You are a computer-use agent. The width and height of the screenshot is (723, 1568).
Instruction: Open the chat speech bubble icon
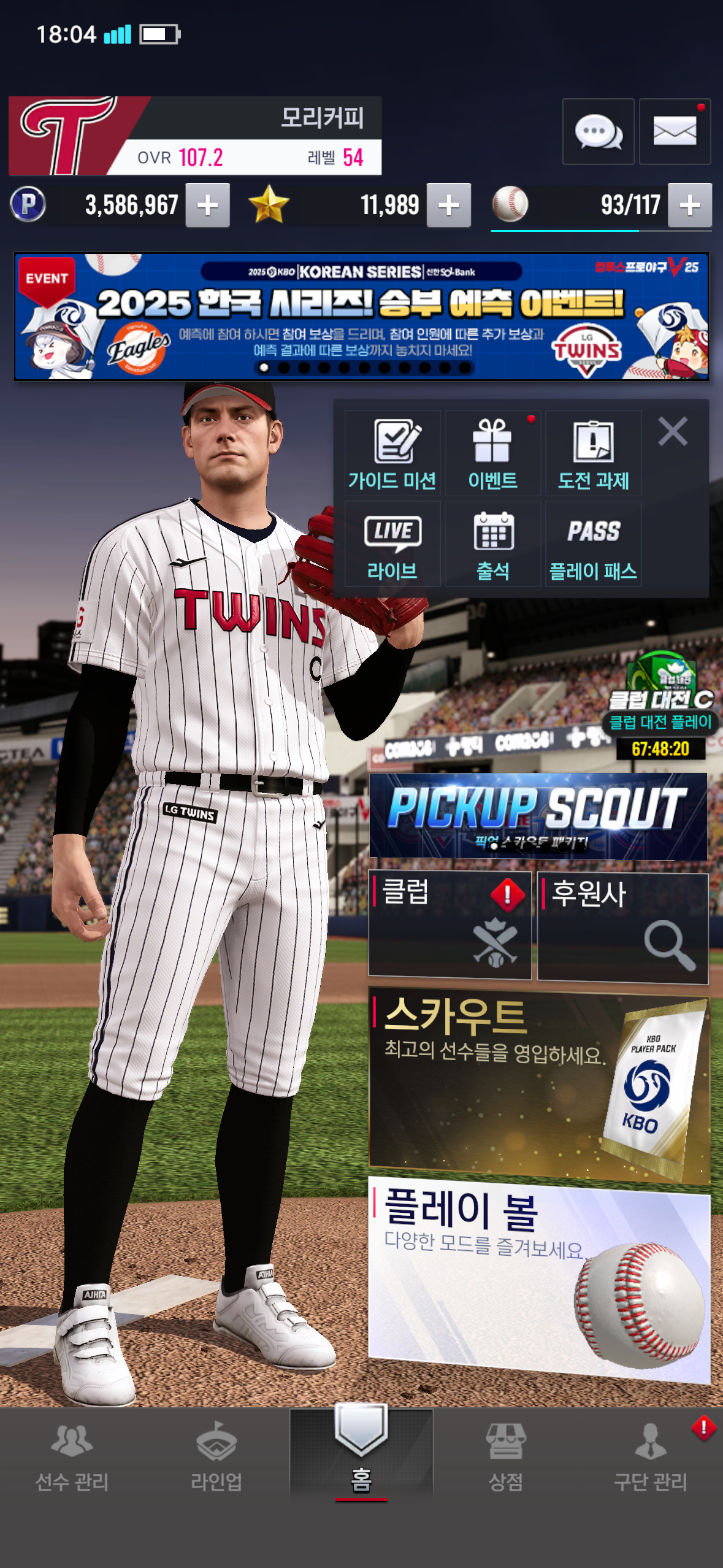coord(598,131)
